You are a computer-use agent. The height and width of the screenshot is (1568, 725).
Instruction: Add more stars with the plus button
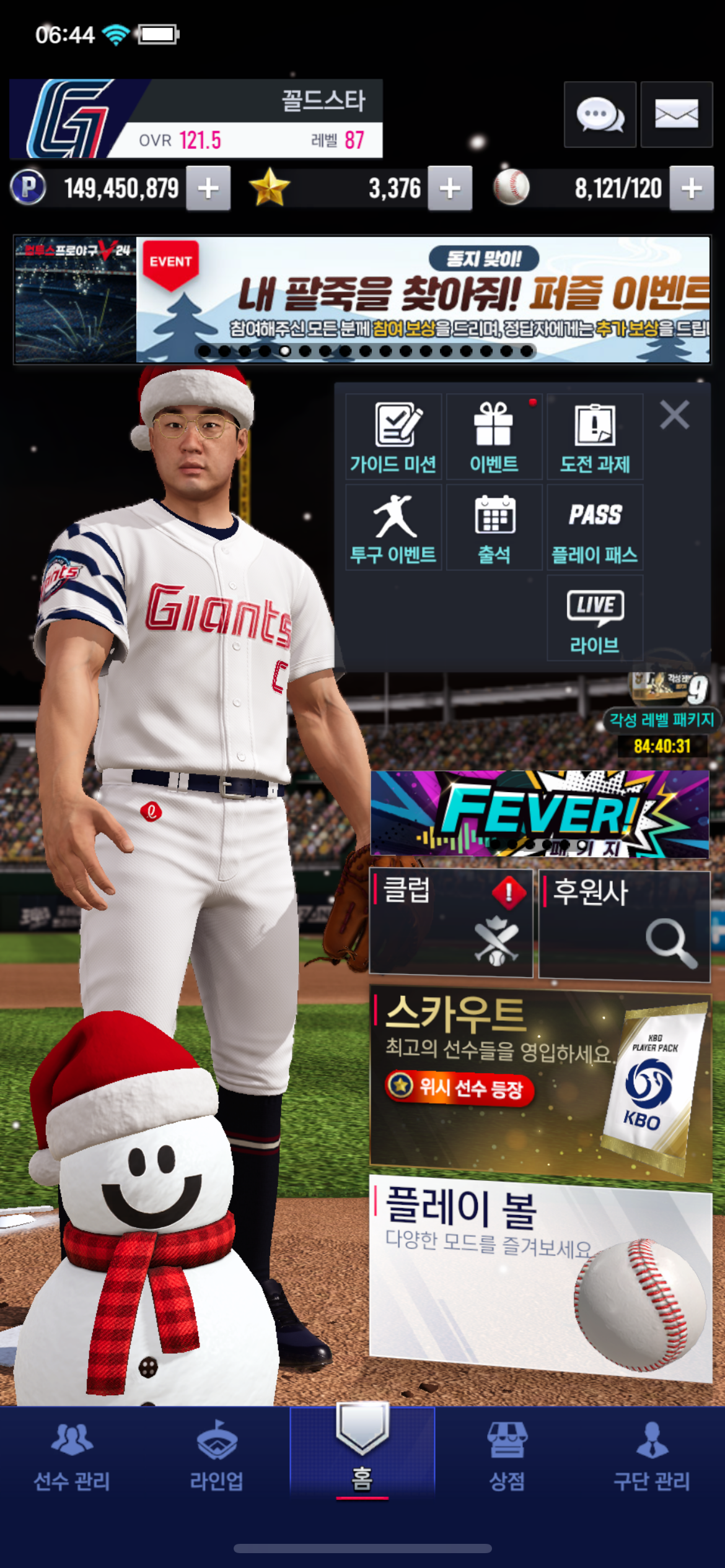(450, 188)
